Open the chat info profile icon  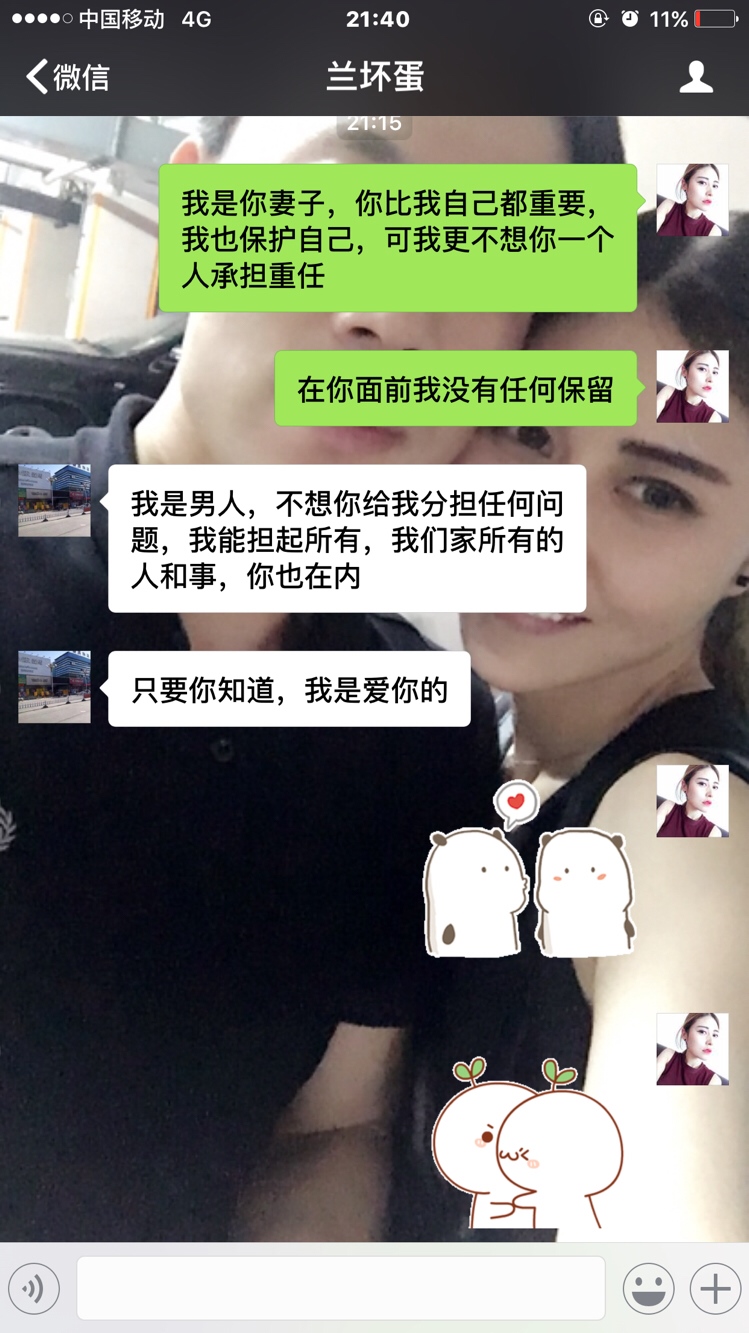pos(695,77)
